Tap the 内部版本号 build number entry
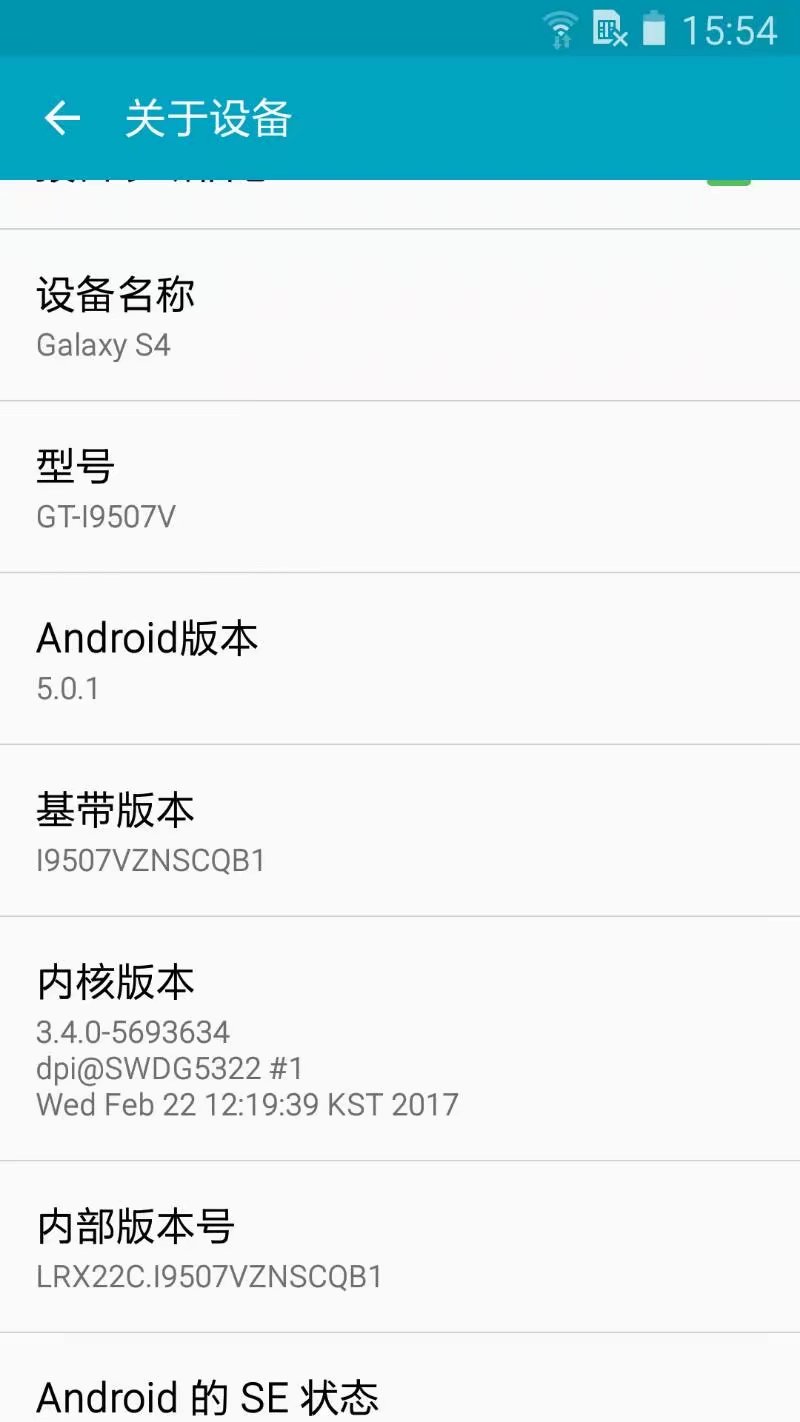 tap(400, 1248)
